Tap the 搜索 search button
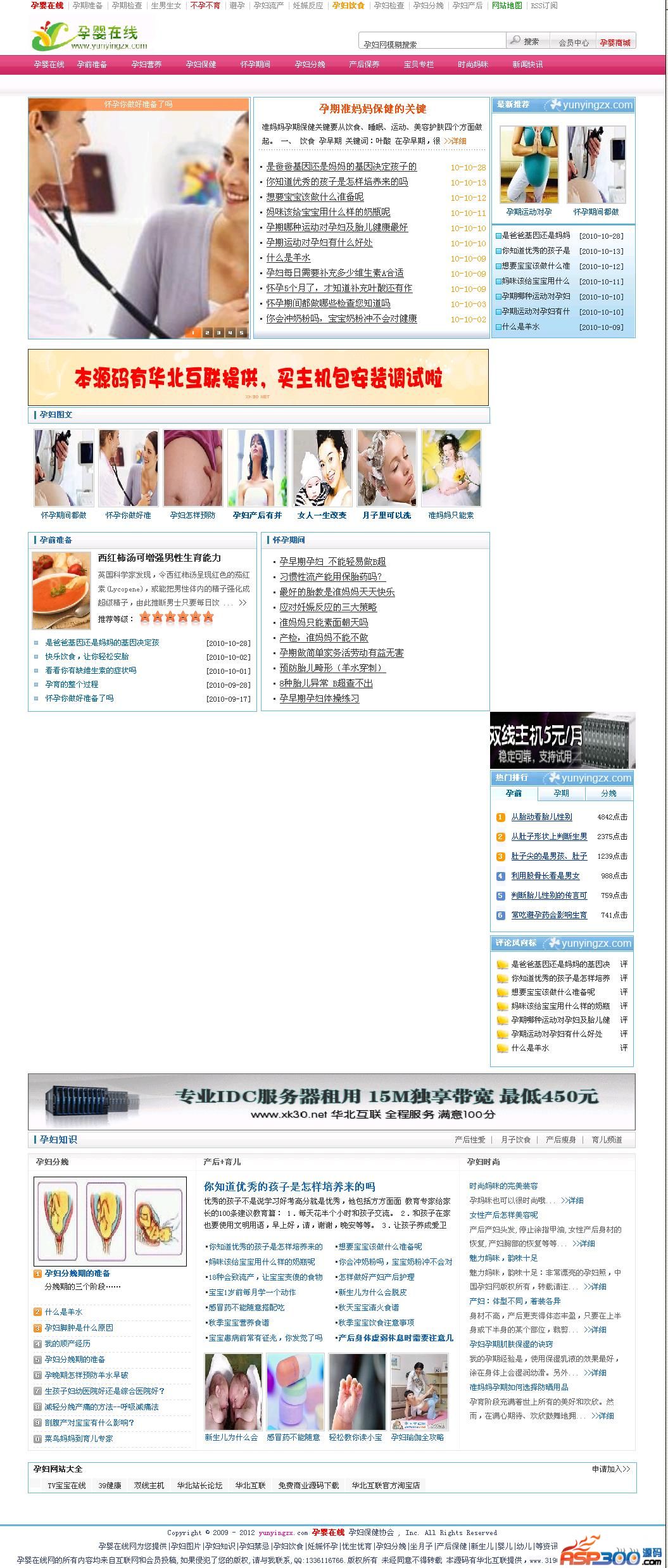This screenshot has width=668, height=1568. (526, 41)
